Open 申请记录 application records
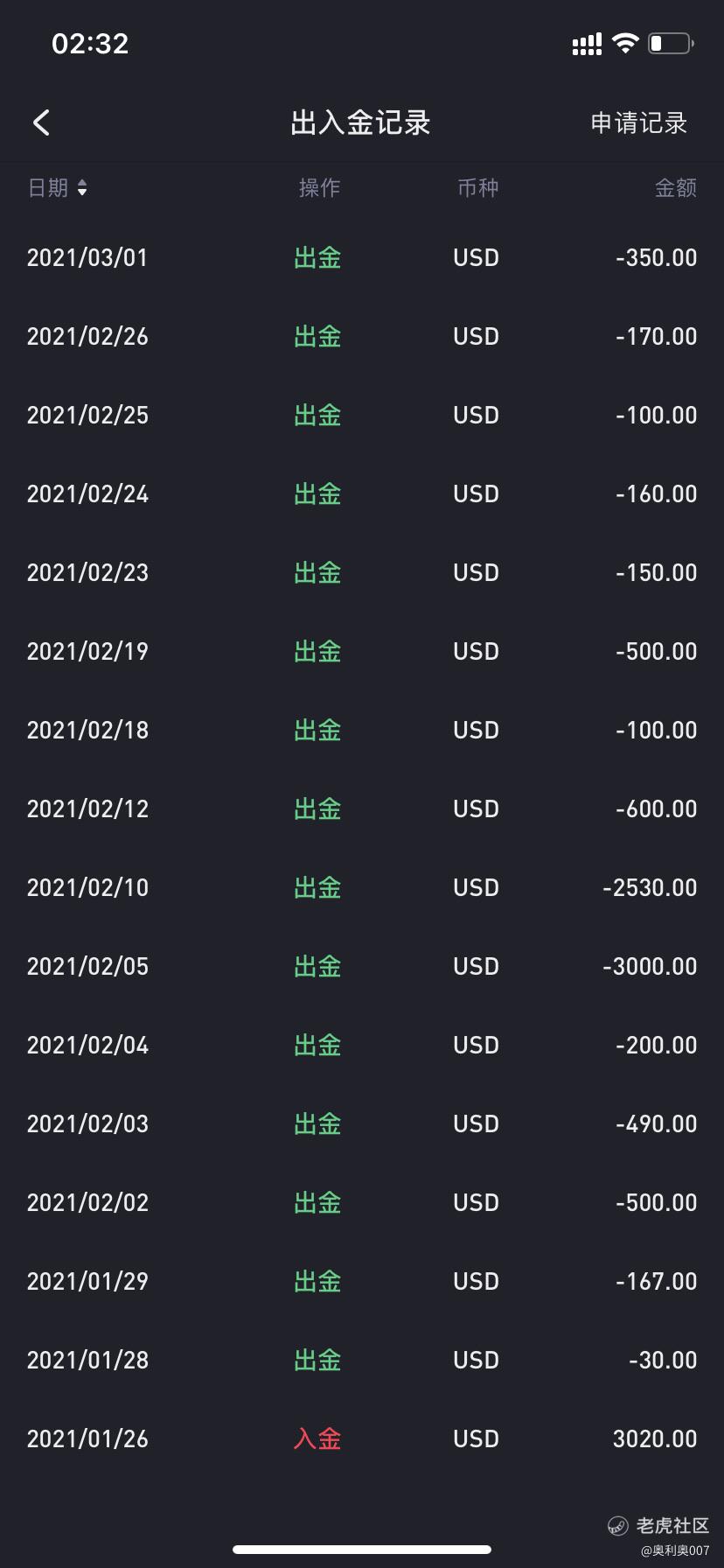The height and width of the screenshot is (1568, 724). point(638,123)
